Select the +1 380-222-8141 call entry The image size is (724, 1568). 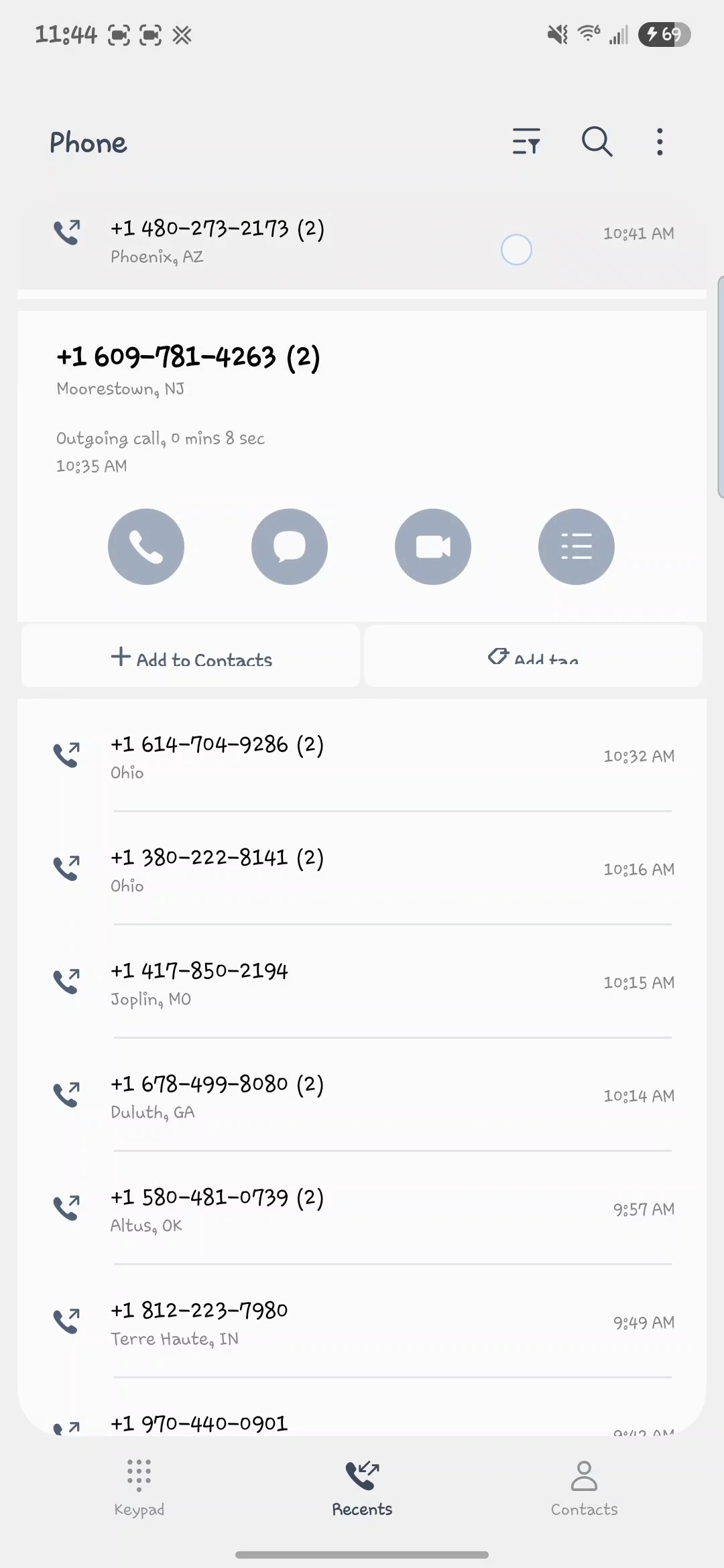tap(362, 870)
